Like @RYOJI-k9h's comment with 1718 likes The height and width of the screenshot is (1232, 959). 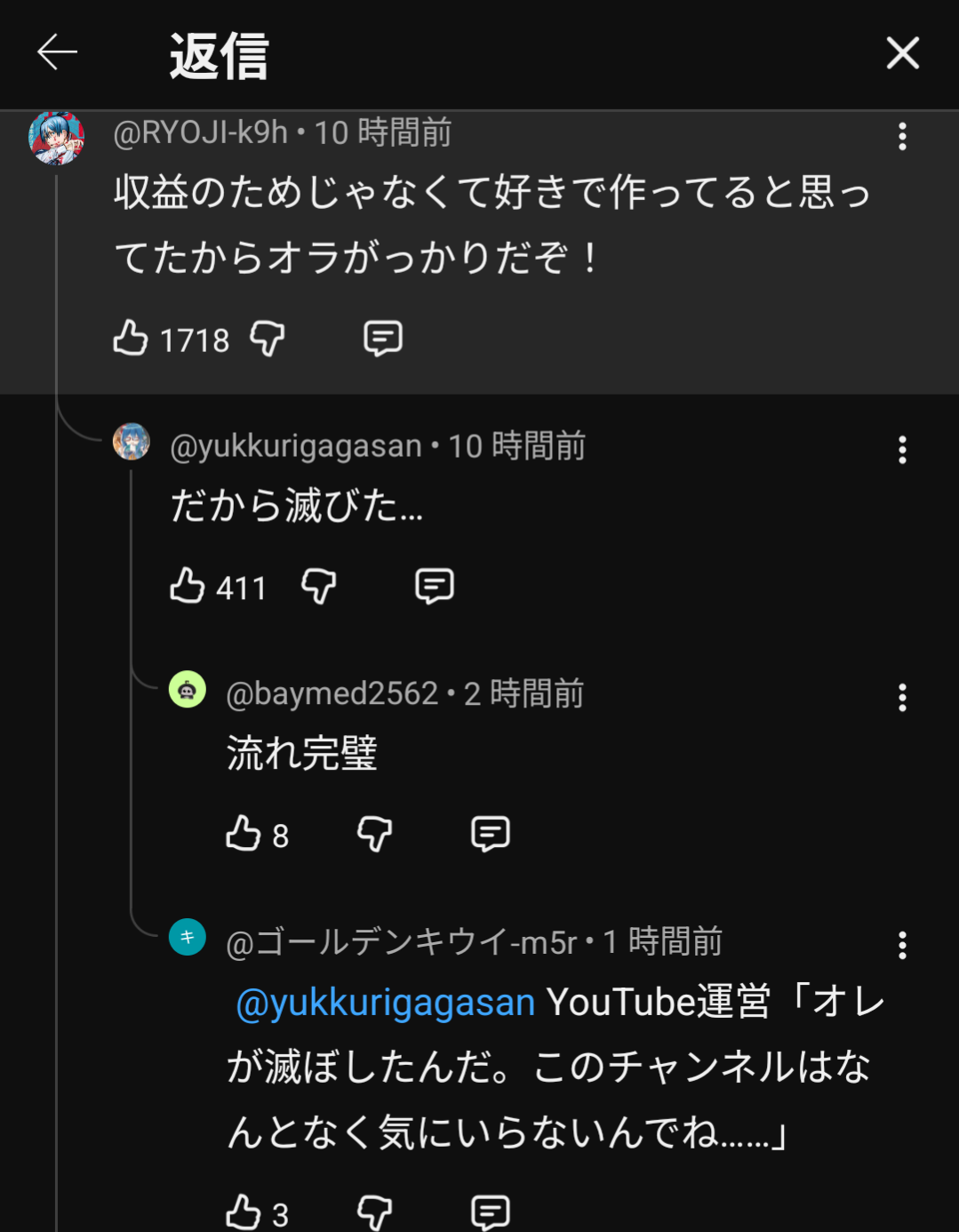click(131, 339)
